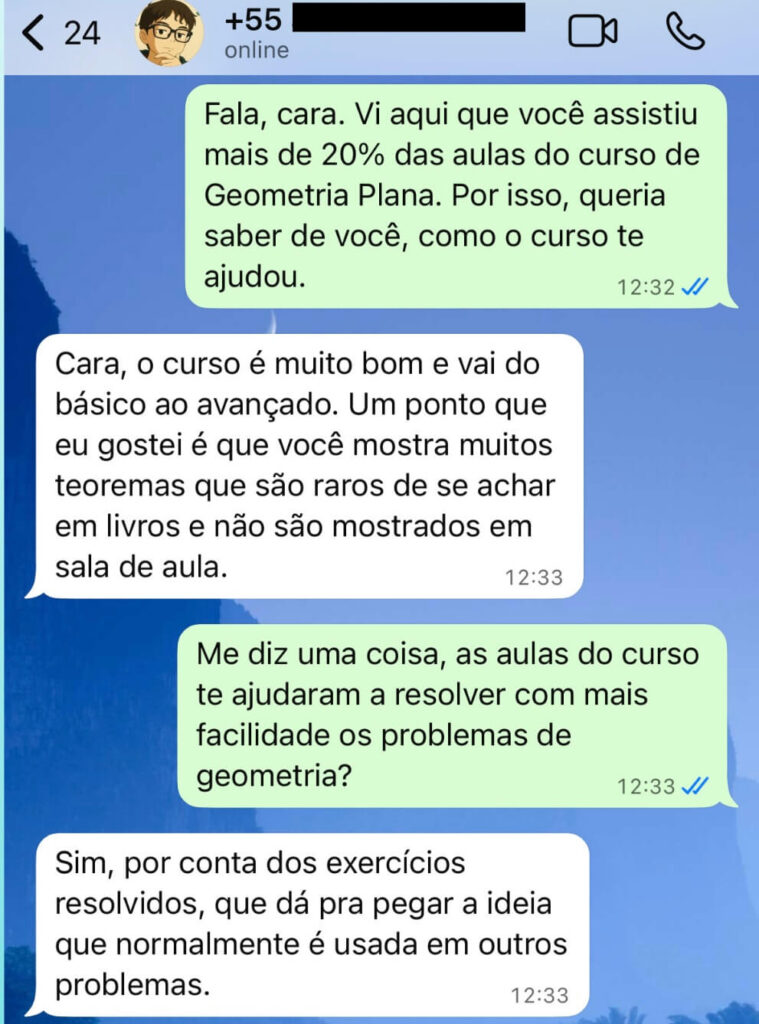Go back to the chat list
759x1024 pixels.
click(35, 33)
